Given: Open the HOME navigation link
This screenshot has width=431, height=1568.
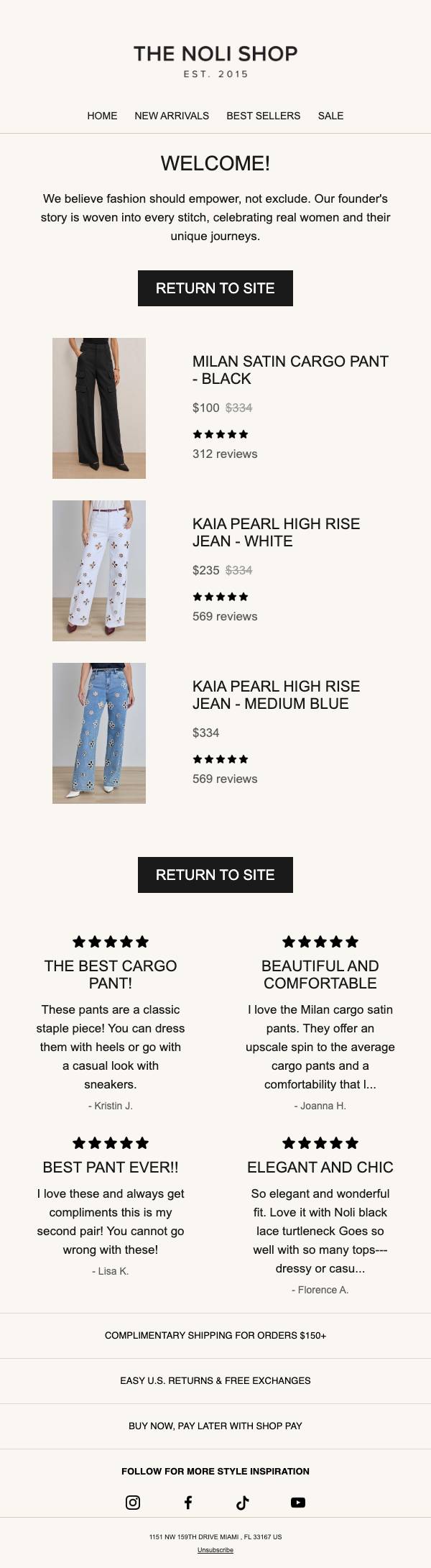Looking at the screenshot, I should click(x=102, y=116).
